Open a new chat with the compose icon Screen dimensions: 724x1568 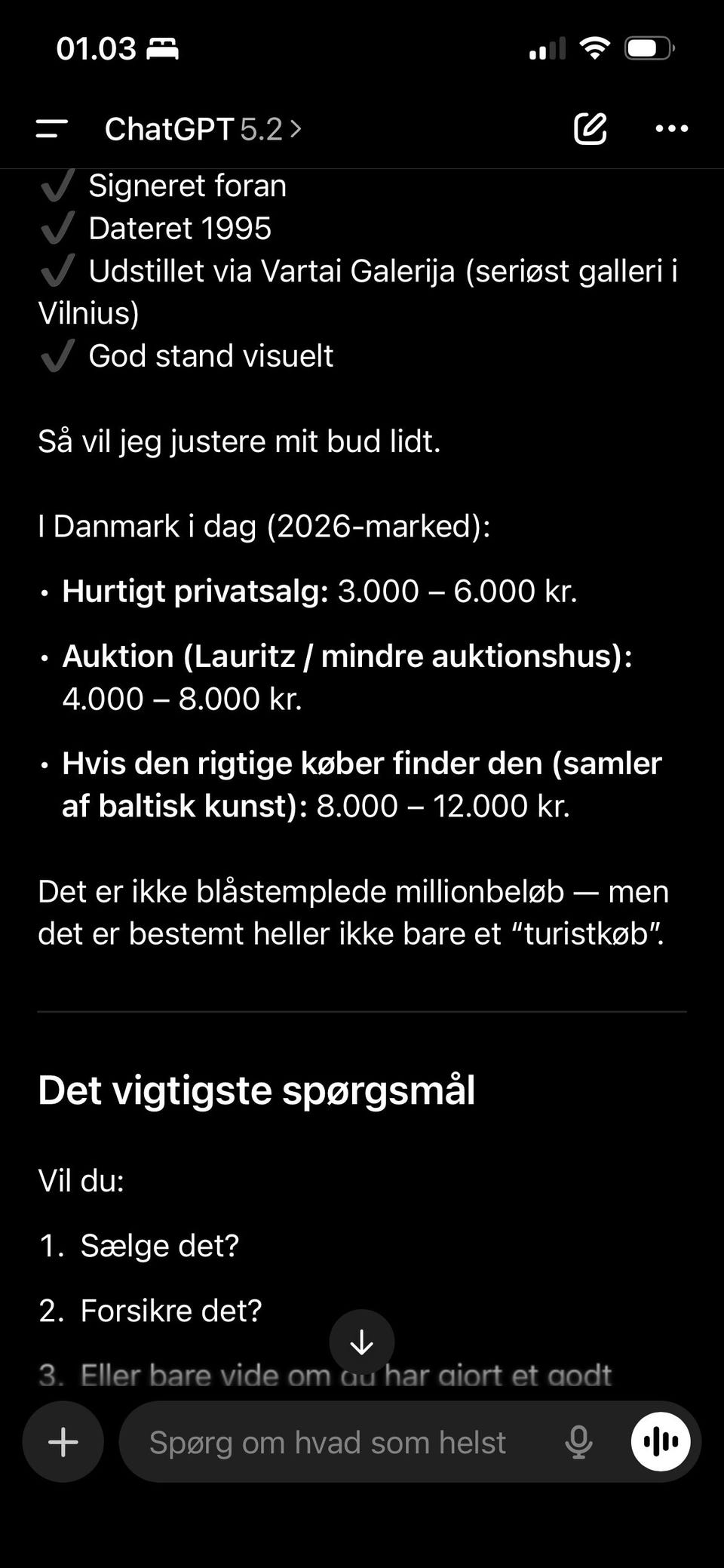tap(591, 128)
